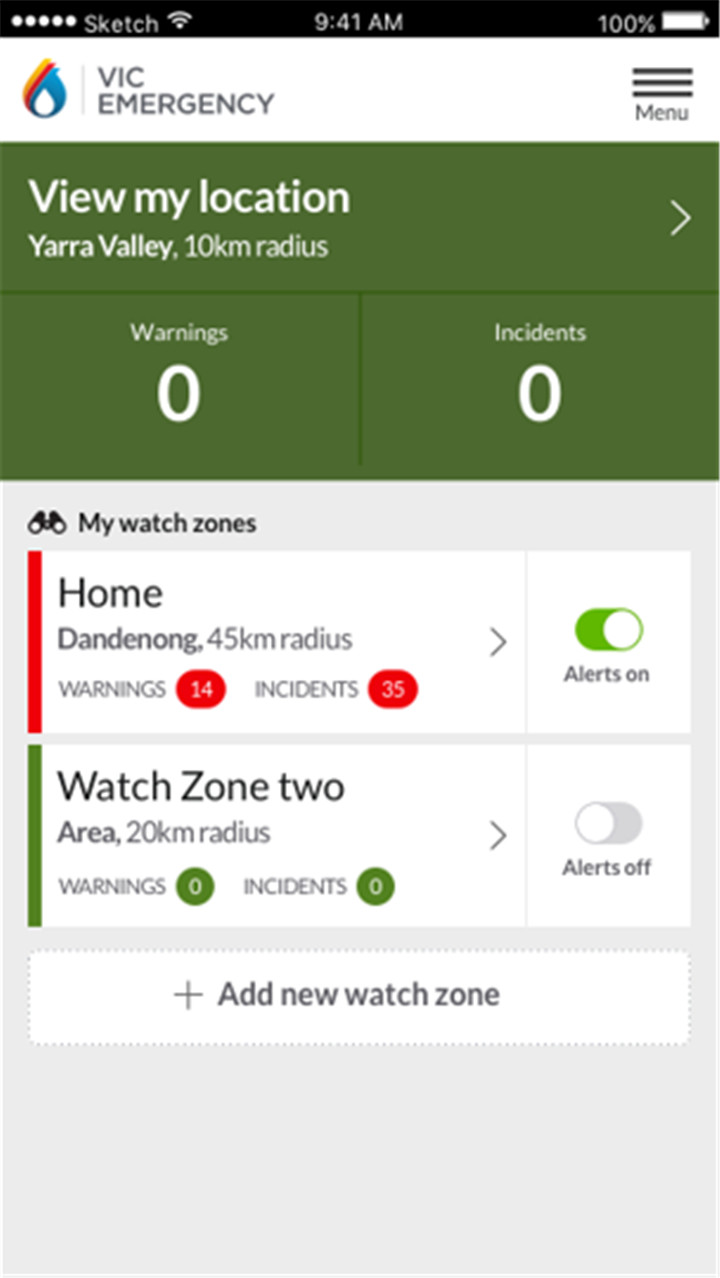Open the hamburger Menu
The height and width of the screenshot is (1278, 720).
(x=662, y=95)
